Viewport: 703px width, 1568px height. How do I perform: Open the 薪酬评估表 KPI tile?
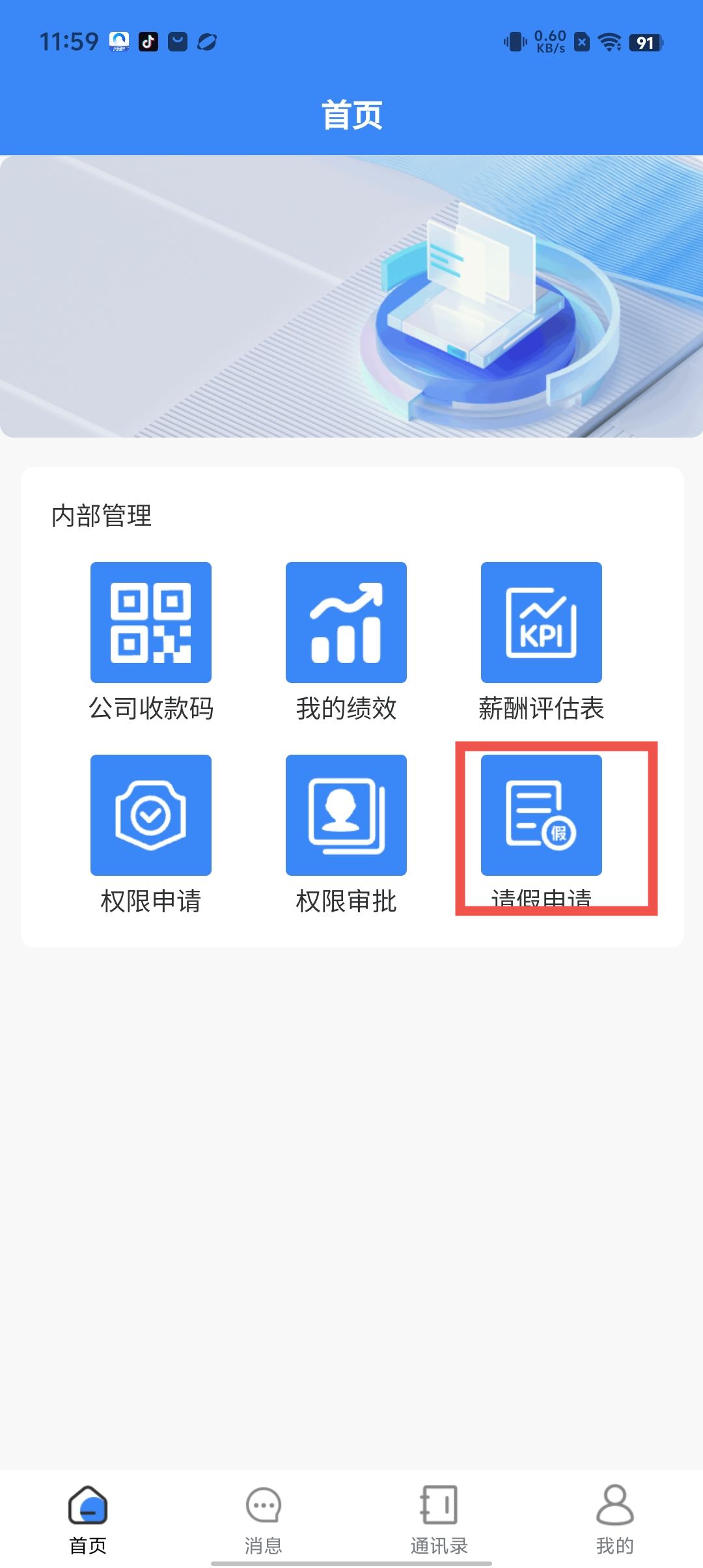pos(542,623)
